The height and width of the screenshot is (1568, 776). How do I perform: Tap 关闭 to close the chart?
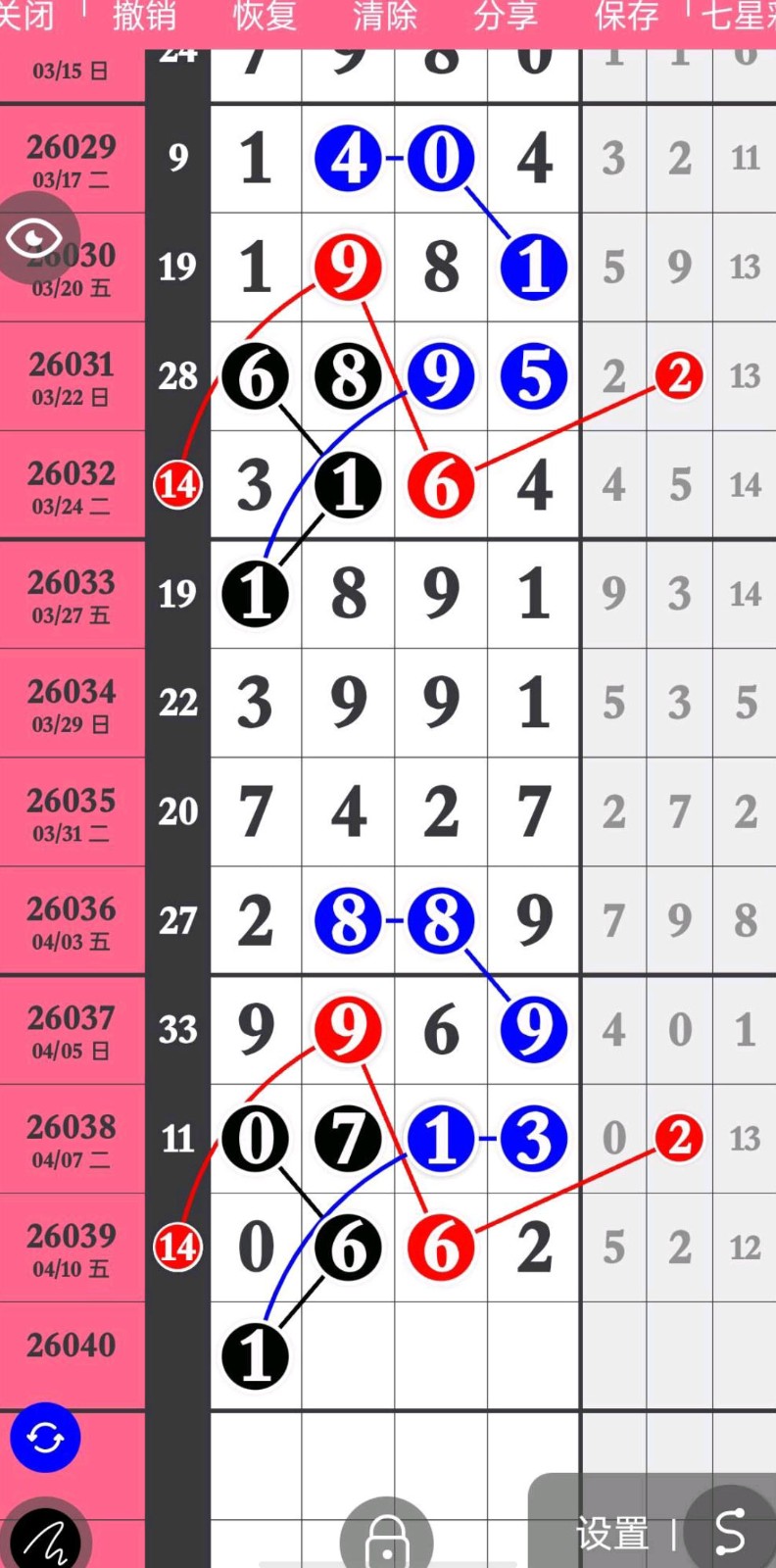25,16
